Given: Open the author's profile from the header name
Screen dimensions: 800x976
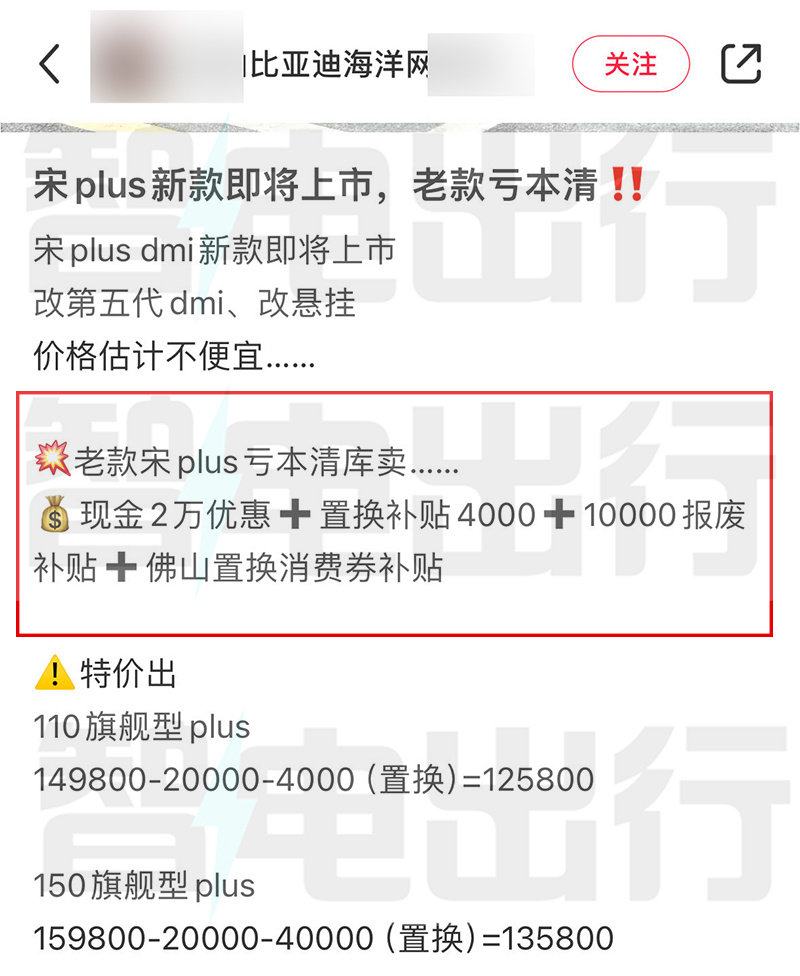Looking at the screenshot, I should 340,65.
